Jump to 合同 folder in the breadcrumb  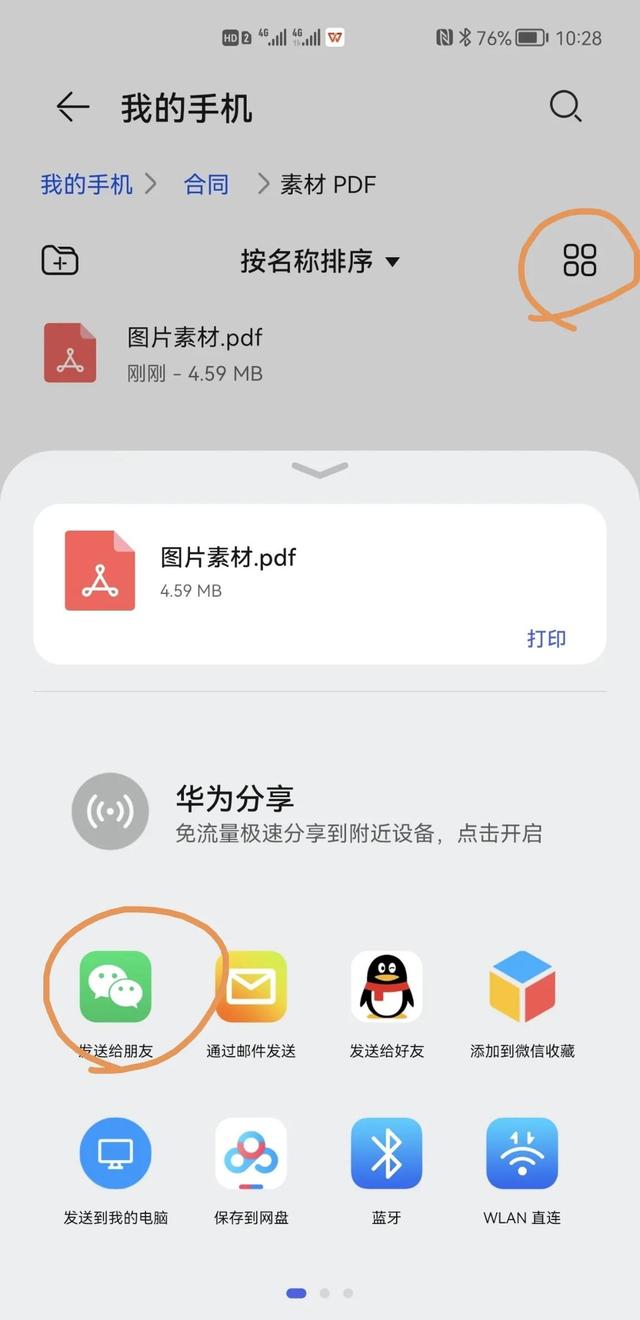pos(206,184)
